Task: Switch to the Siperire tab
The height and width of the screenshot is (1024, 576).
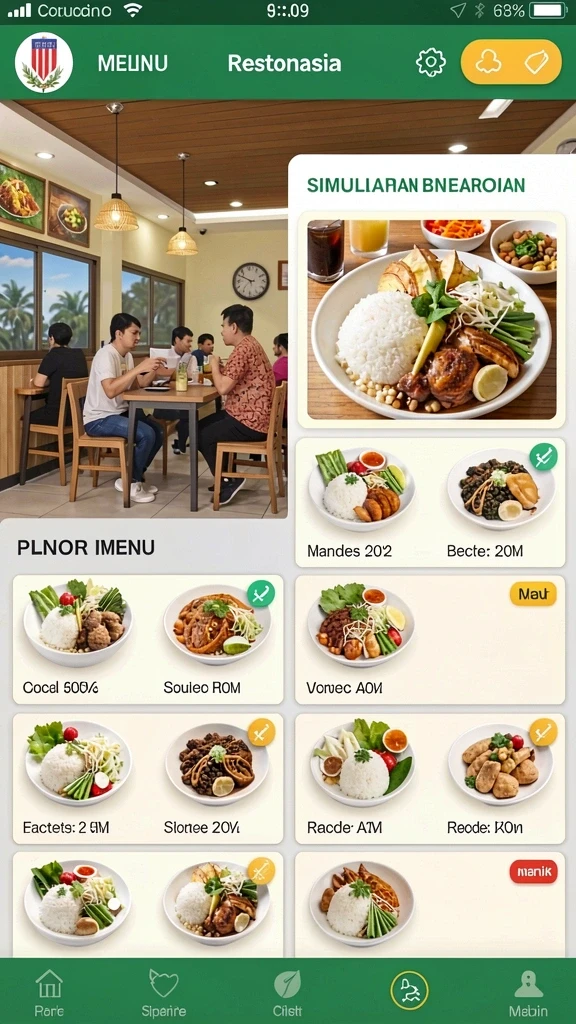Action: (x=164, y=993)
